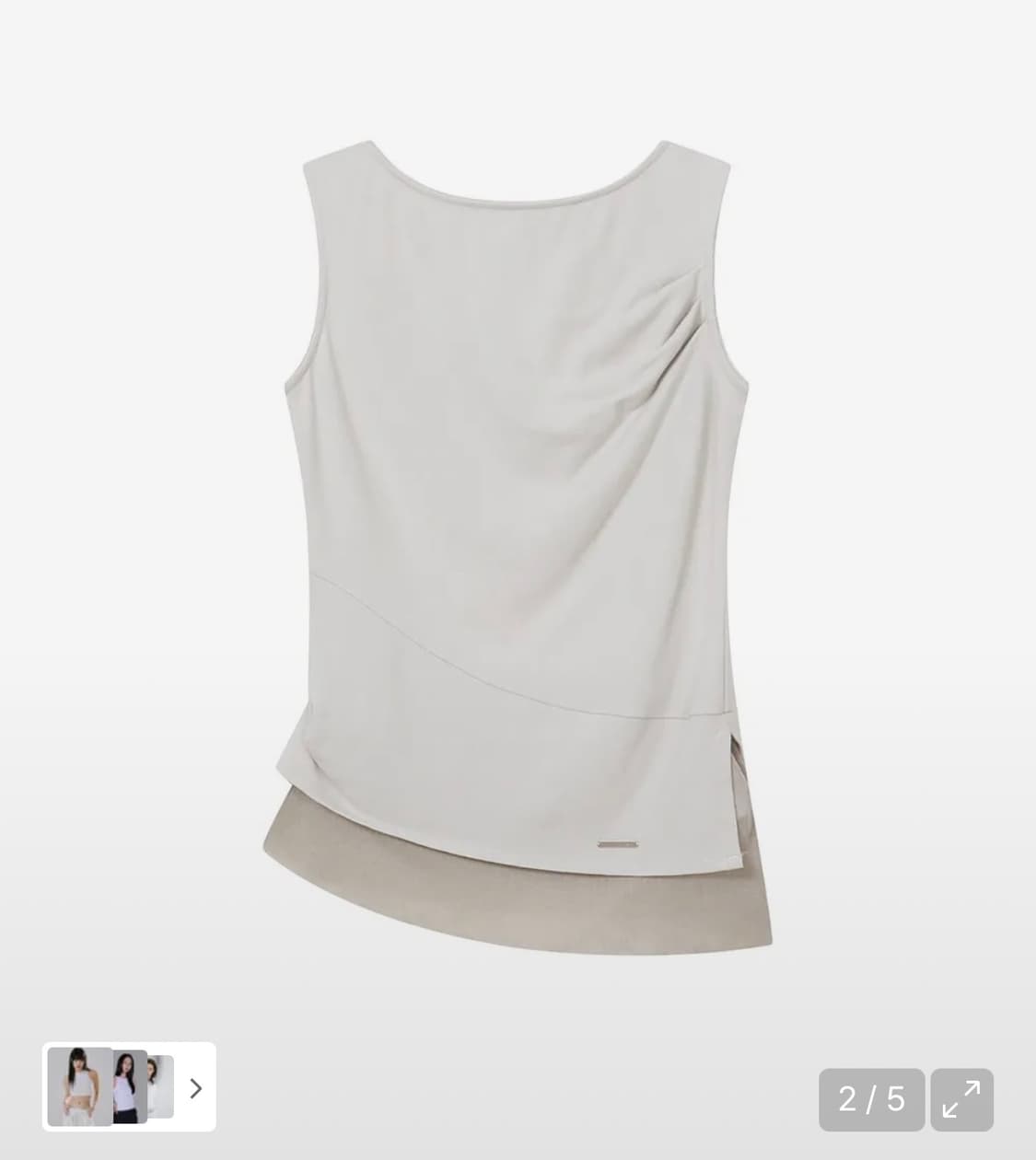Viewport: 1036px width, 1160px height.
Task: Select the first model thumbnail in the stack
Action: [x=78, y=1088]
